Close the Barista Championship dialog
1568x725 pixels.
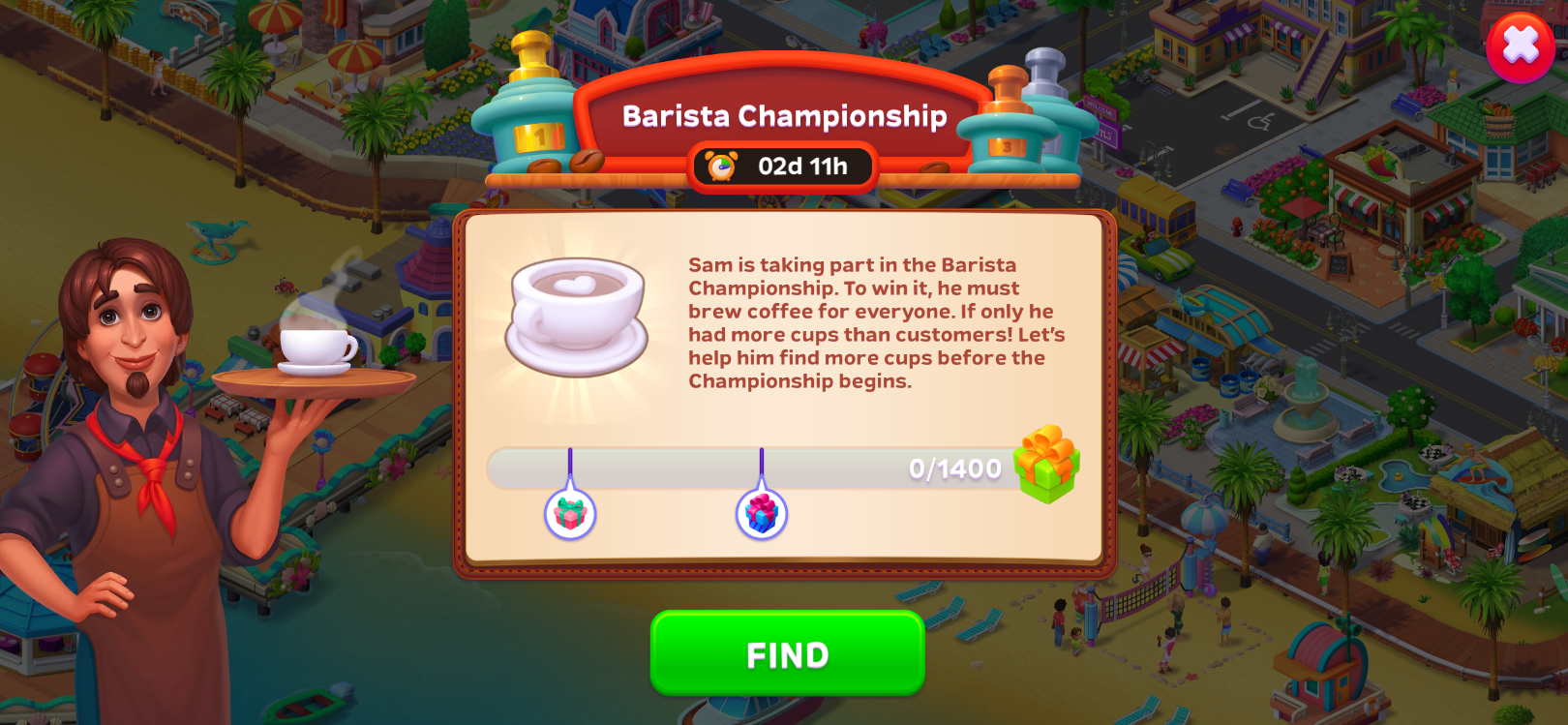tap(1520, 45)
